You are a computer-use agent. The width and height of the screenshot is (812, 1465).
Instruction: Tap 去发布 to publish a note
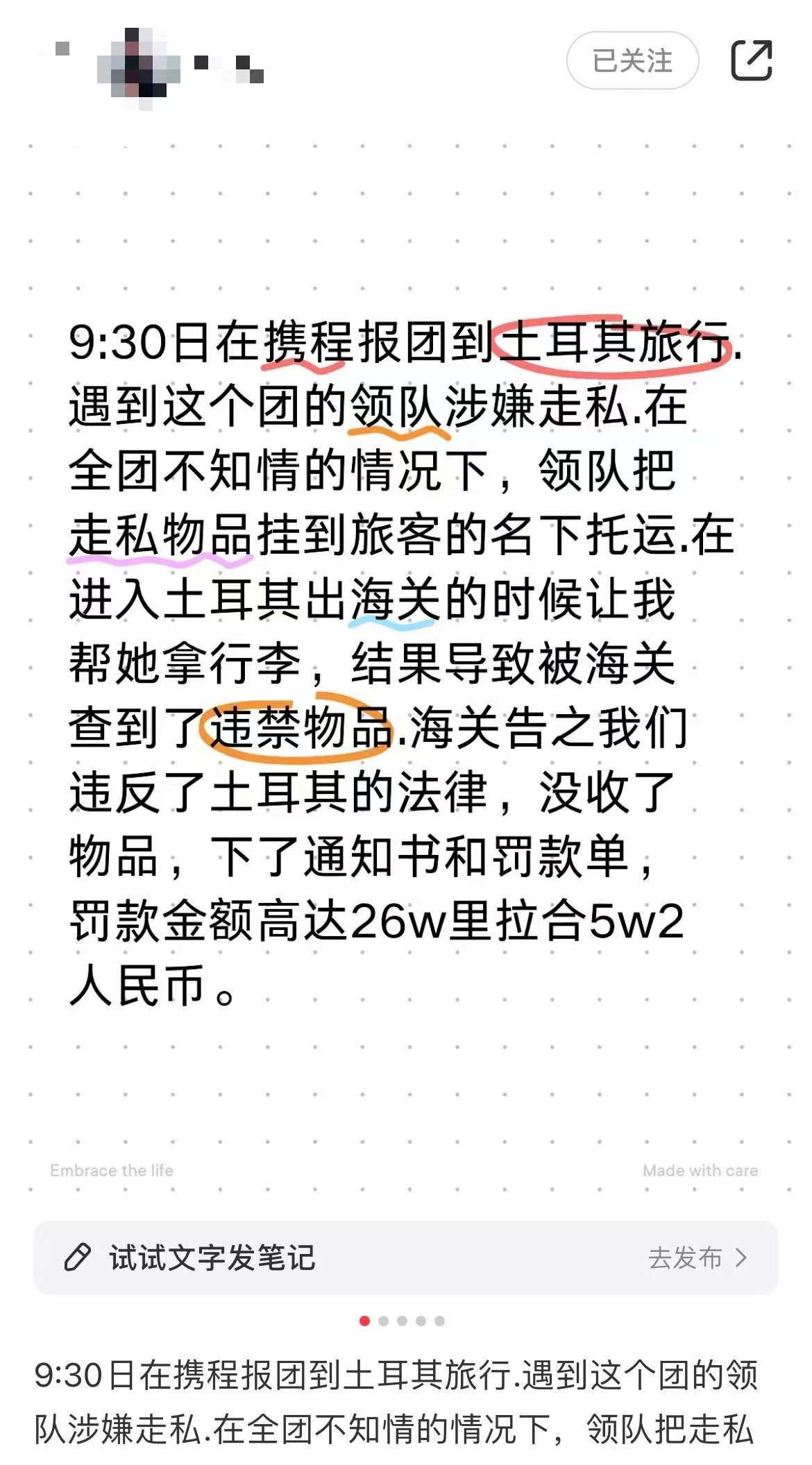697,1257
